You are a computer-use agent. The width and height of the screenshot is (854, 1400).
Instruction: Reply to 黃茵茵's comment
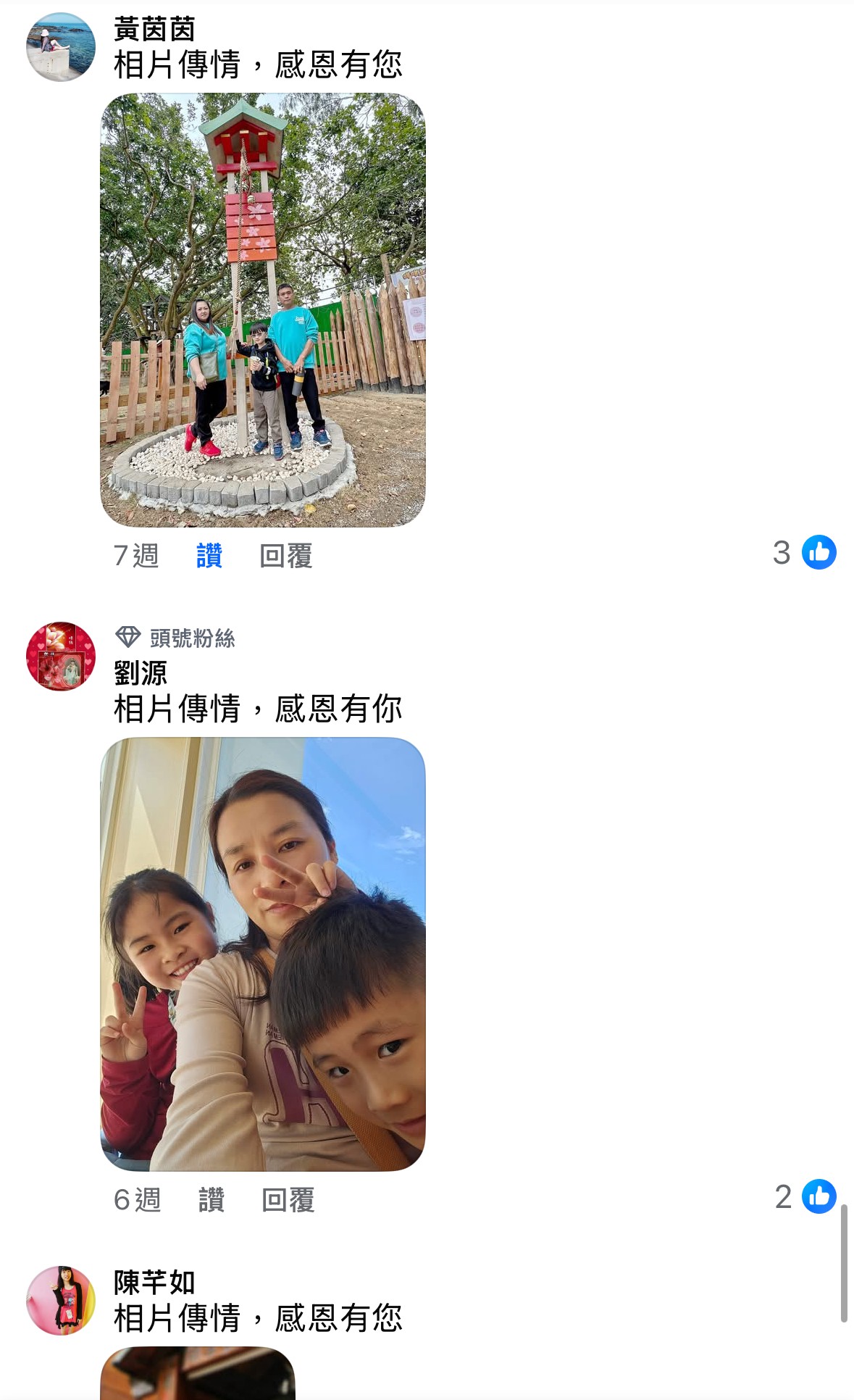coord(286,556)
